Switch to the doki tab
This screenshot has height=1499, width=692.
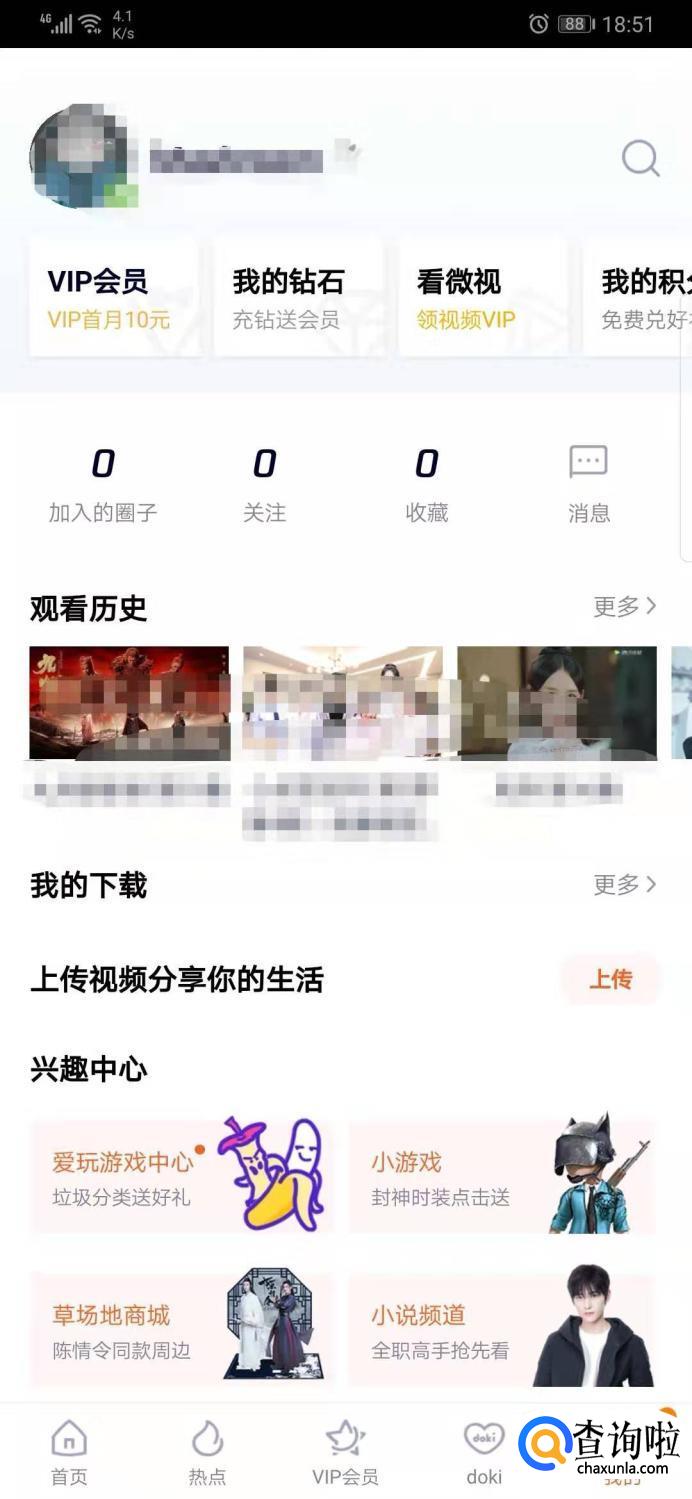(484, 1452)
